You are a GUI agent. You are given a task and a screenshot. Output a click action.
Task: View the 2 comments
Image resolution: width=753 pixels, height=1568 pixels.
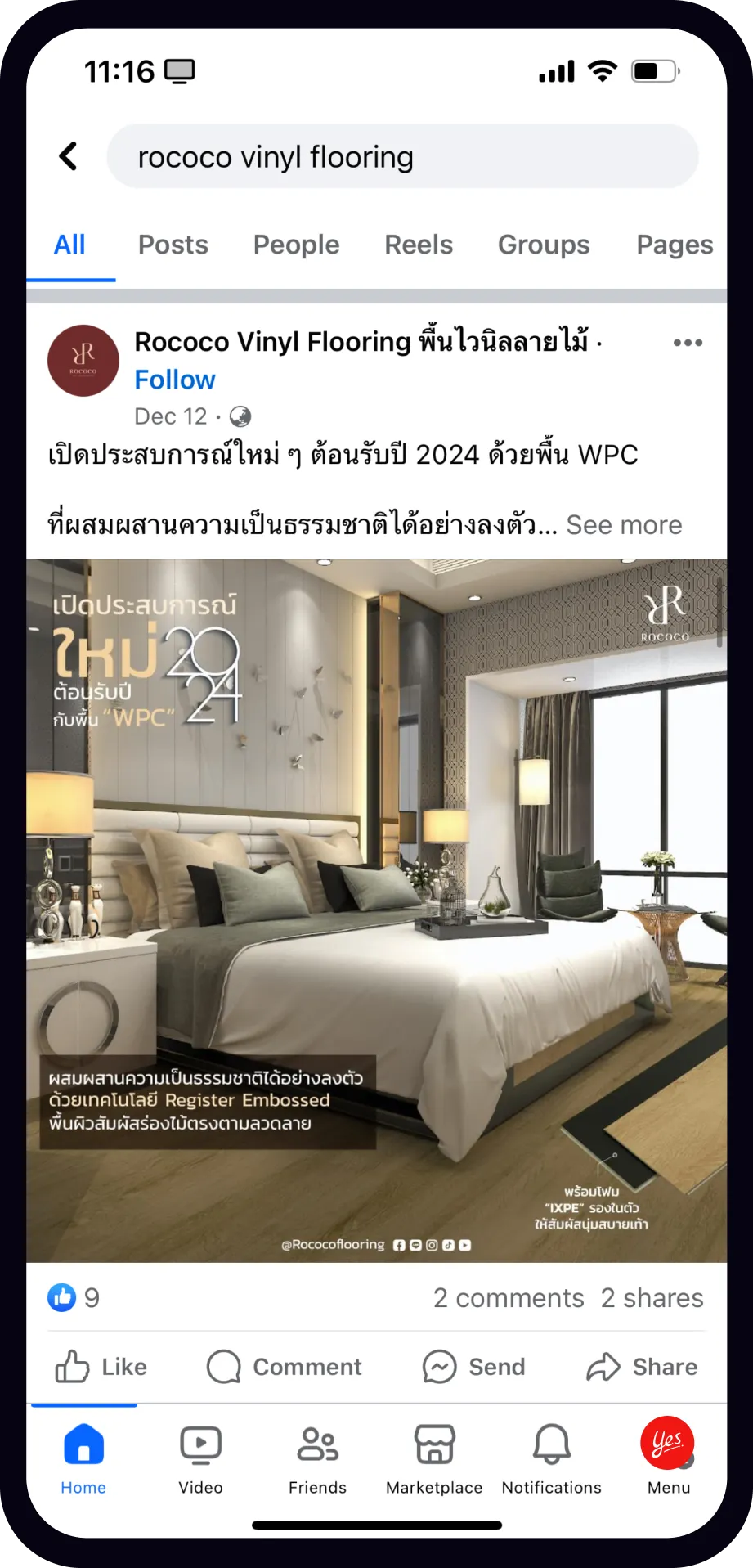pyautogui.click(x=509, y=1298)
